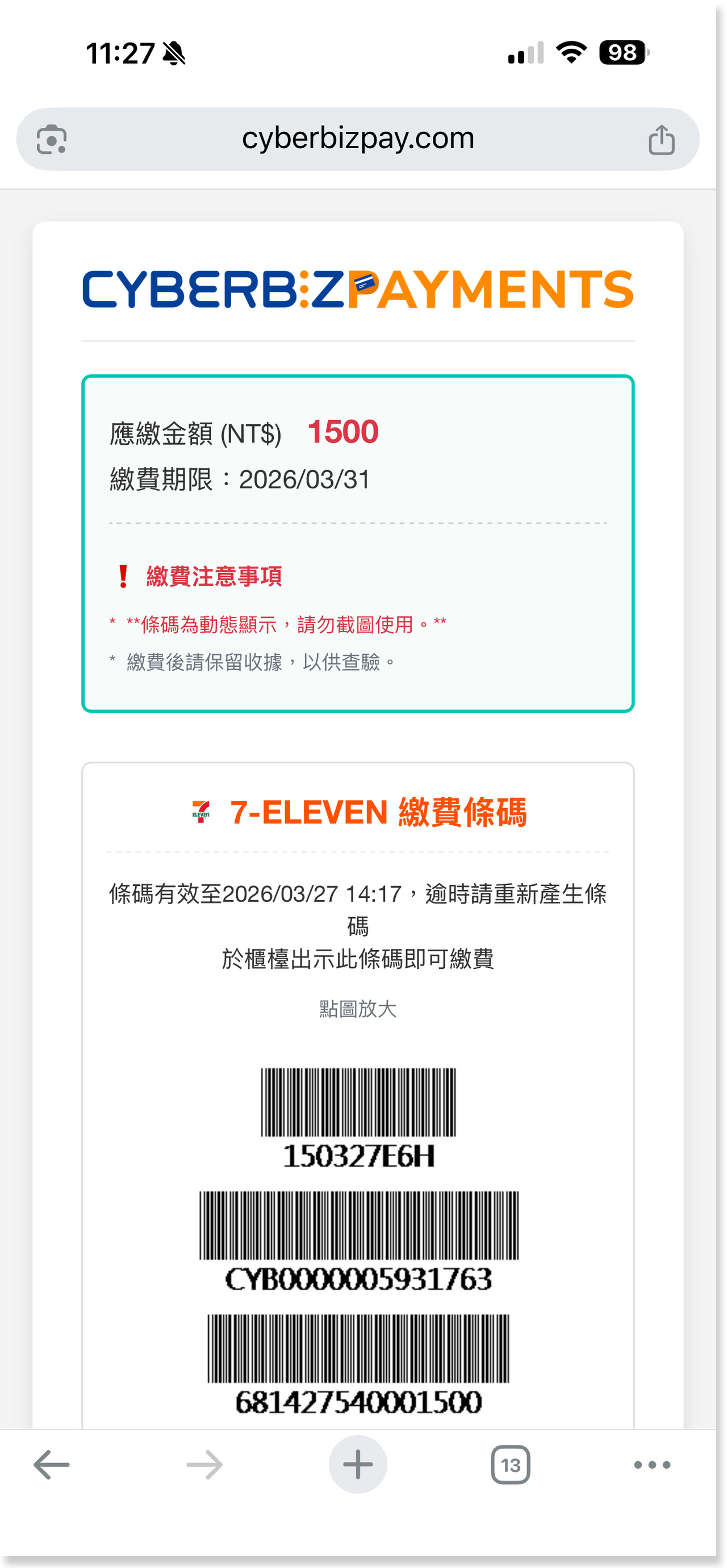Open Google Lens camera icon

point(52,140)
